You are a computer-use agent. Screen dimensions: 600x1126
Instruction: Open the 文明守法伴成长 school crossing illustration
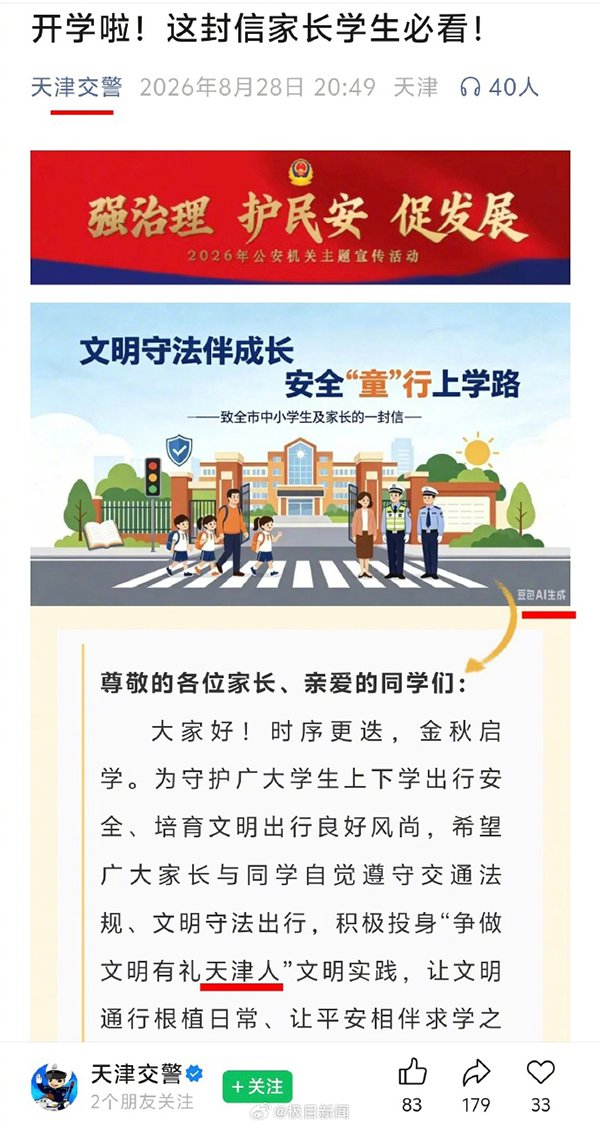click(x=300, y=454)
